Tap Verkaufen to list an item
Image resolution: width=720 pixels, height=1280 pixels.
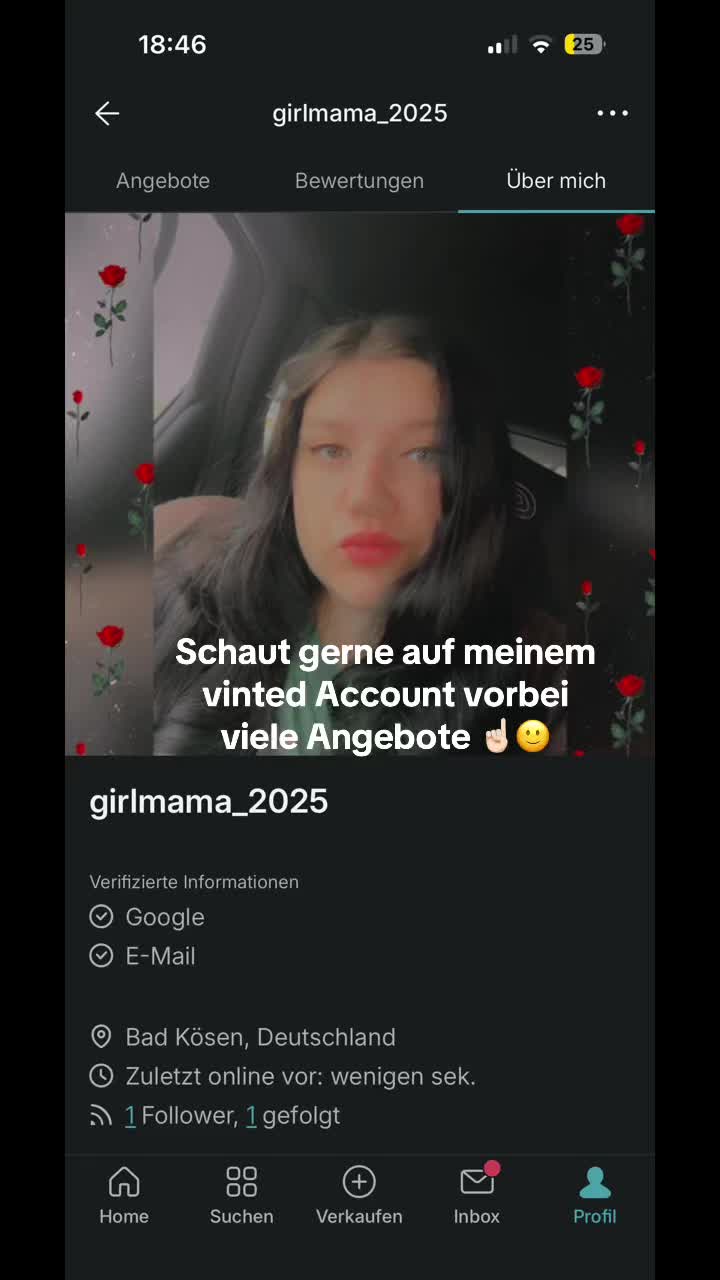(x=359, y=1195)
